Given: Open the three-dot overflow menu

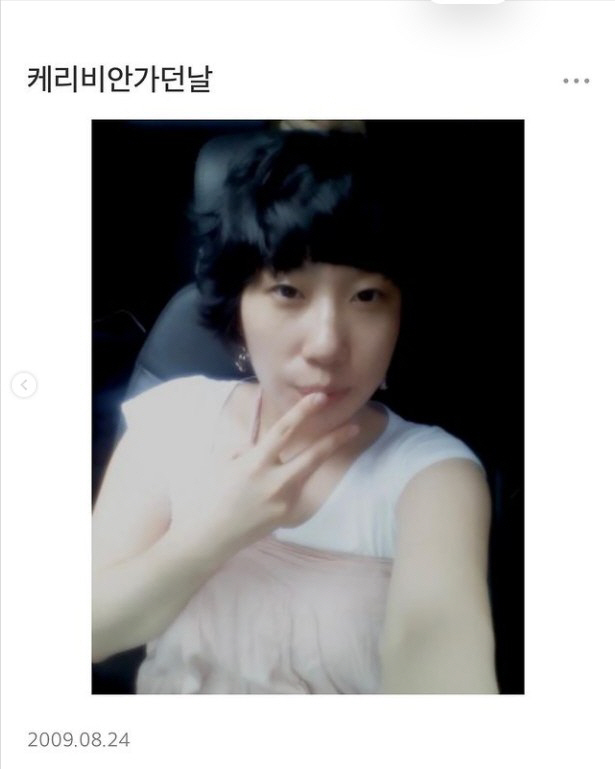Looking at the screenshot, I should 576,81.
